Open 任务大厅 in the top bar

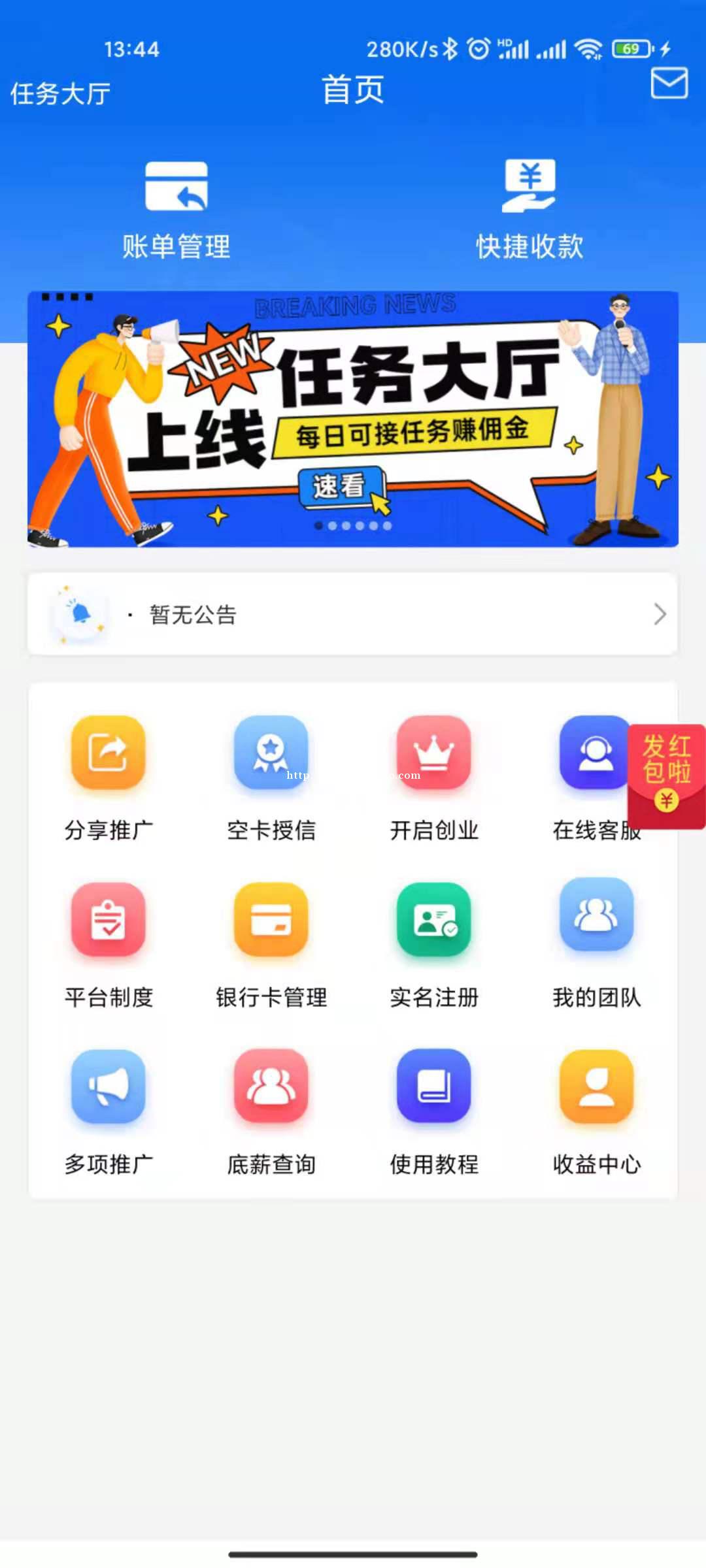pos(60,94)
